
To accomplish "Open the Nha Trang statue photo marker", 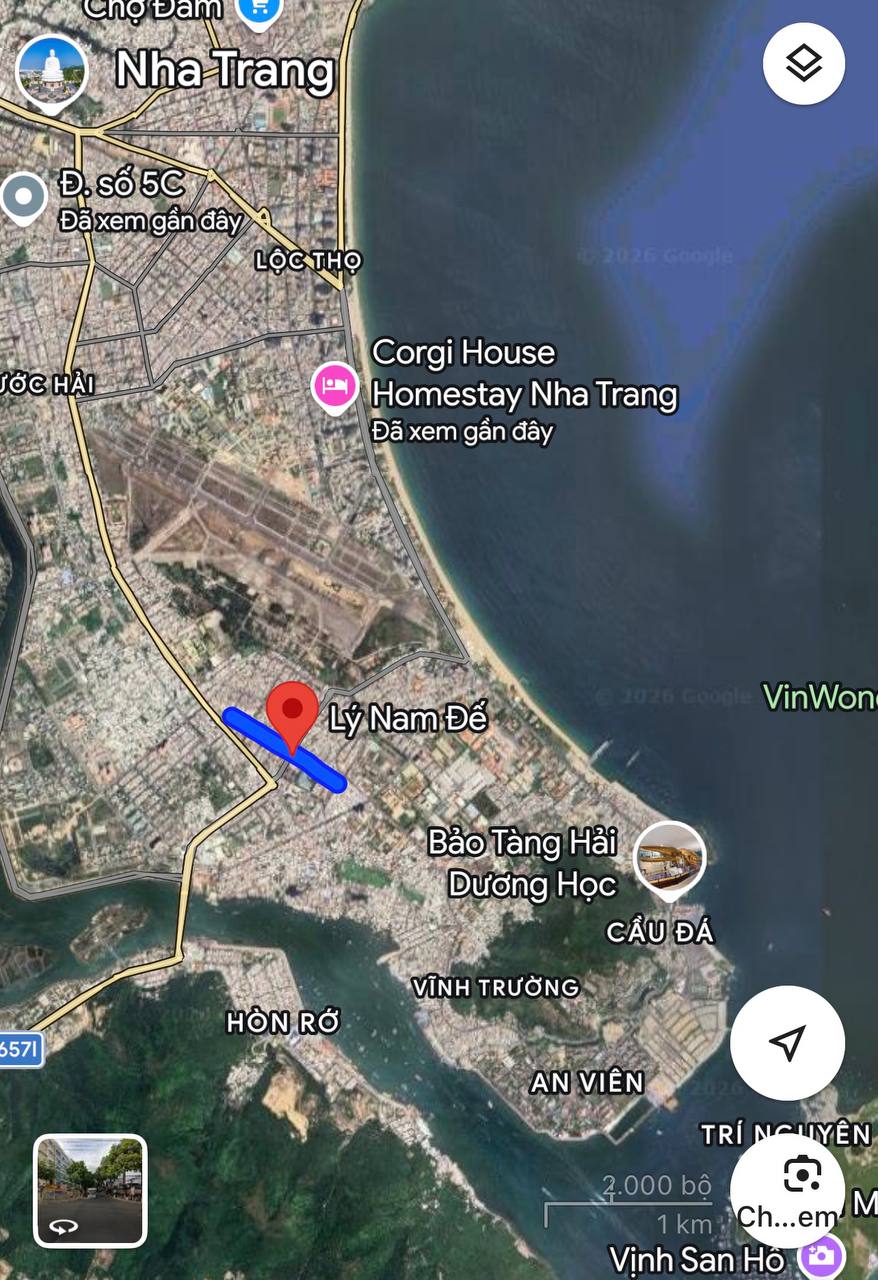I will (52, 73).
